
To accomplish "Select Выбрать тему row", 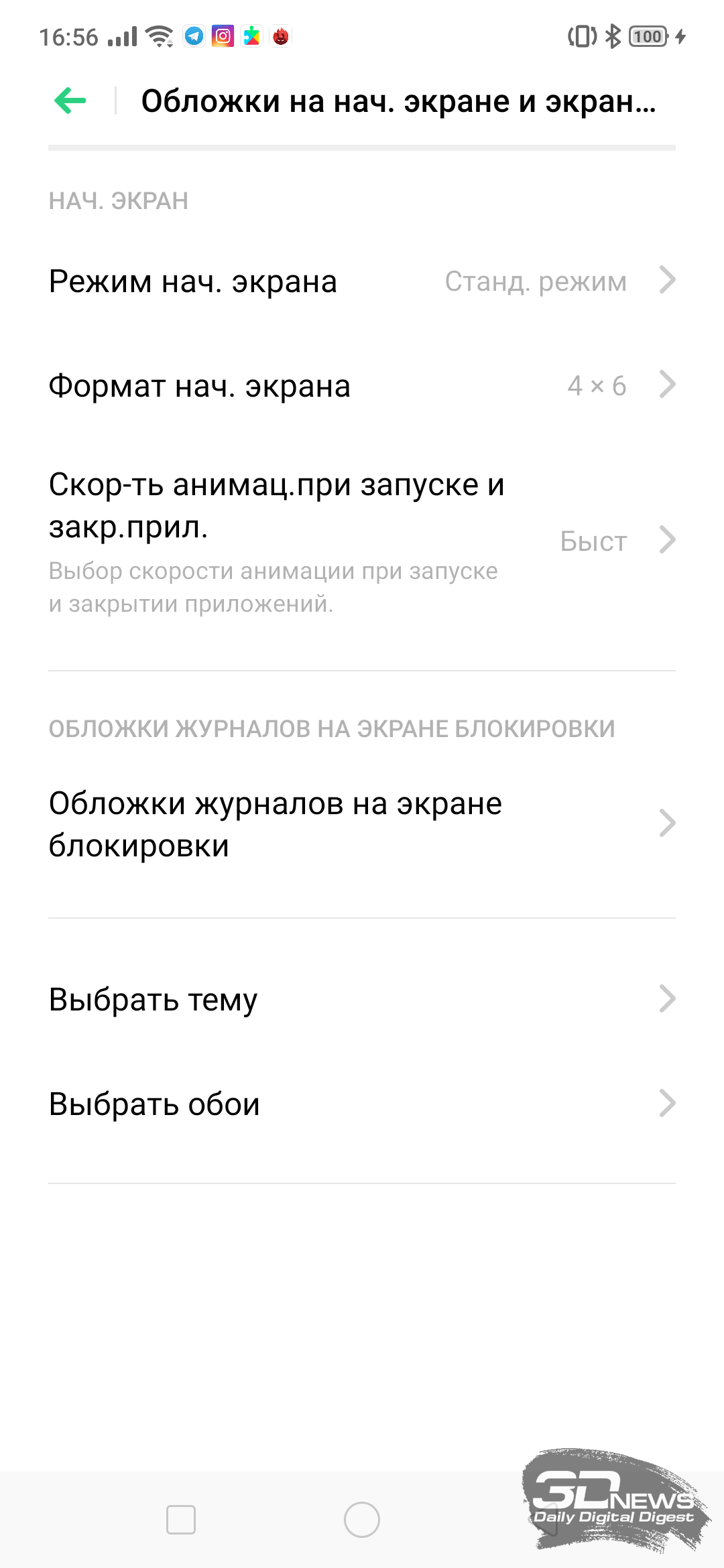I will pyautogui.click(x=362, y=999).
